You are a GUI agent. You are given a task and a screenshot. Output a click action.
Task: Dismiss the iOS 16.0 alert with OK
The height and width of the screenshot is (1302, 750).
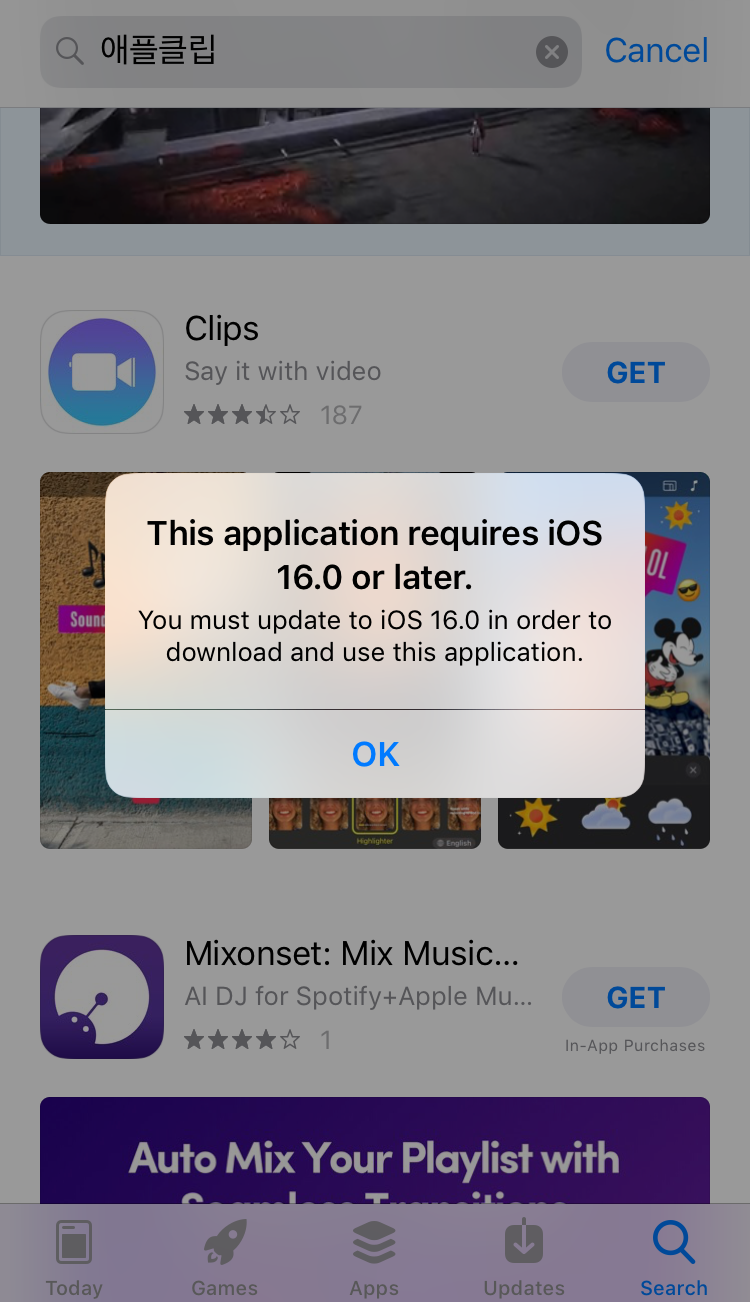[x=375, y=754]
